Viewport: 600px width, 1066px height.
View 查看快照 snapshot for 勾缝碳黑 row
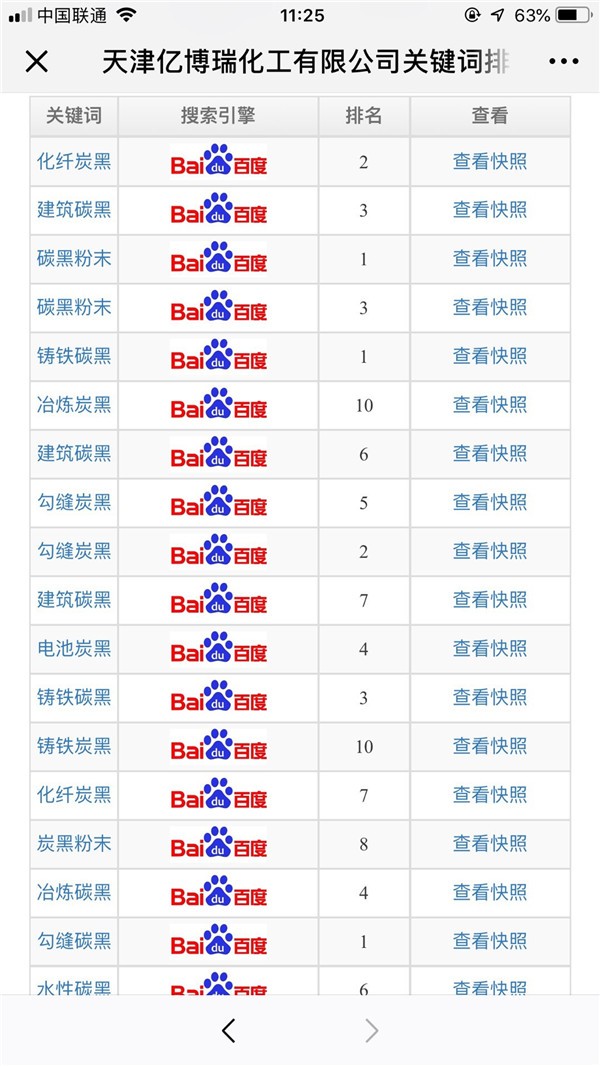pos(489,941)
